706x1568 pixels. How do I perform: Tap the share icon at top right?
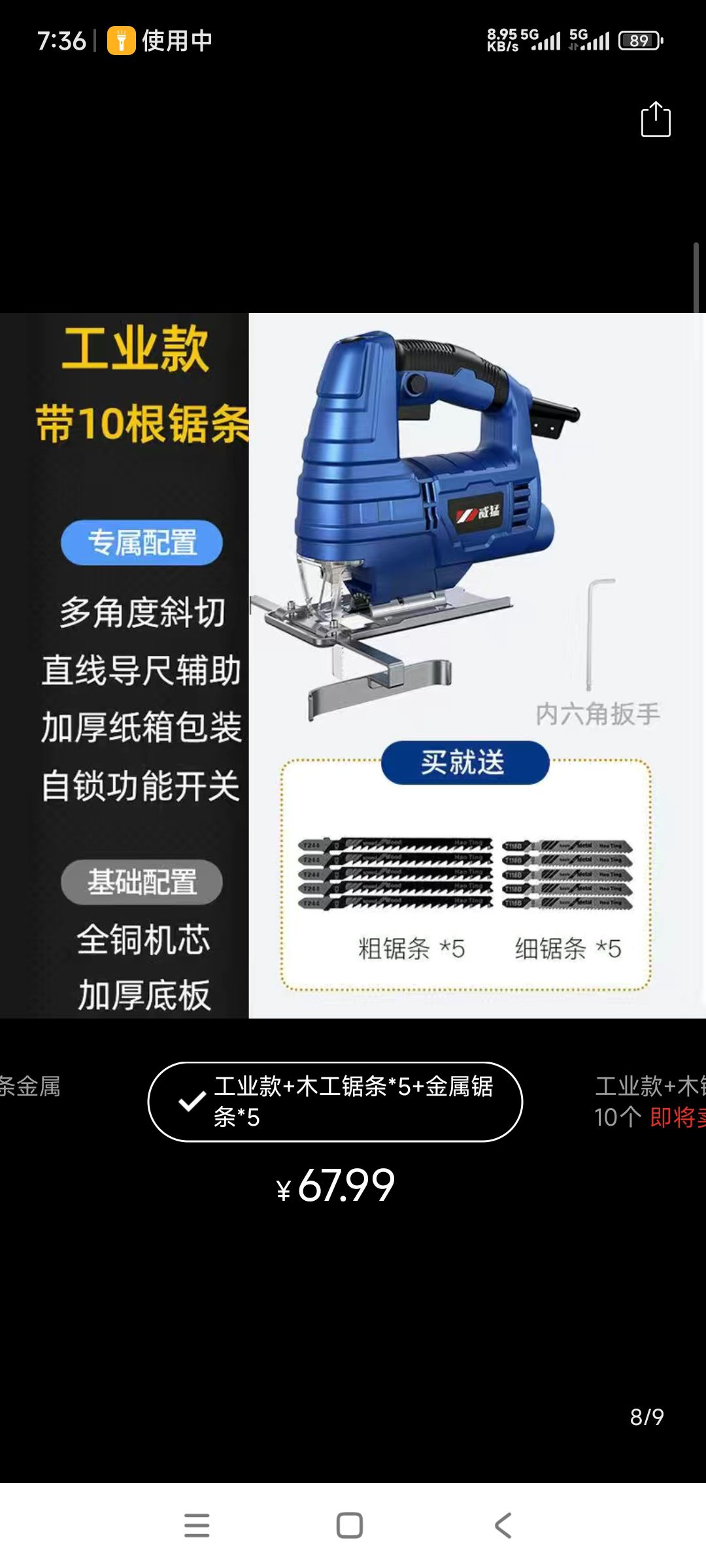pos(656,120)
